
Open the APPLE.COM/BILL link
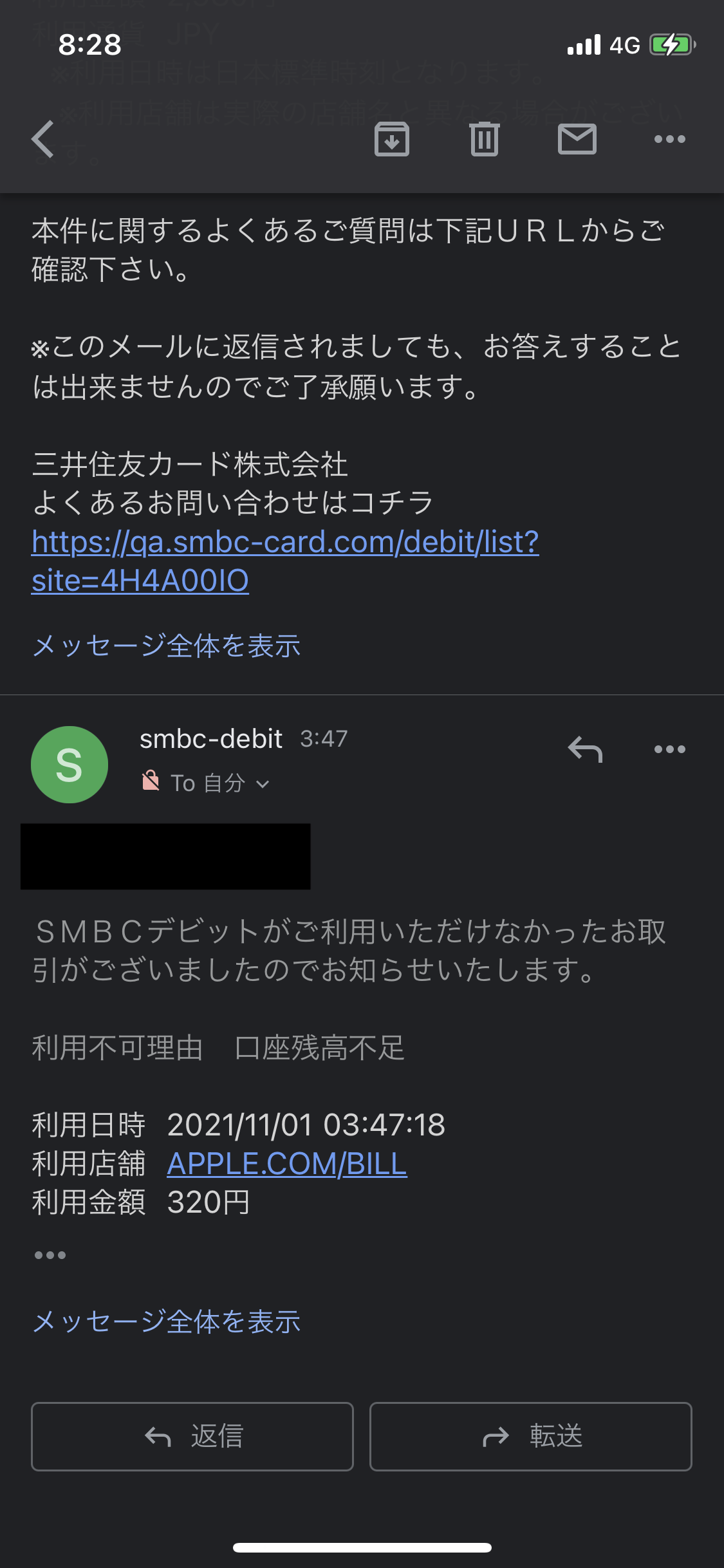tap(287, 1164)
